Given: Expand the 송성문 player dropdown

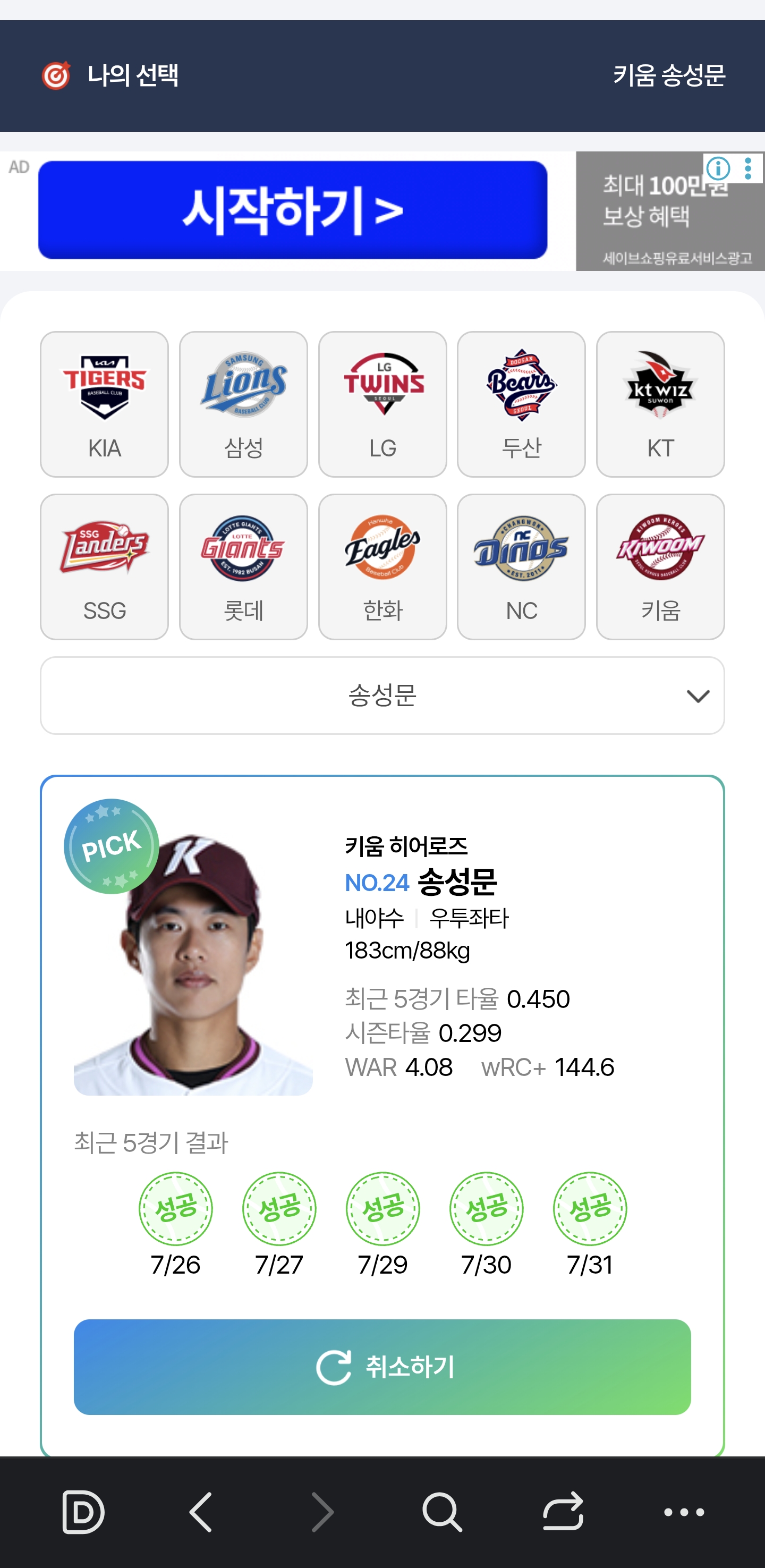Looking at the screenshot, I should [x=382, y=695].
